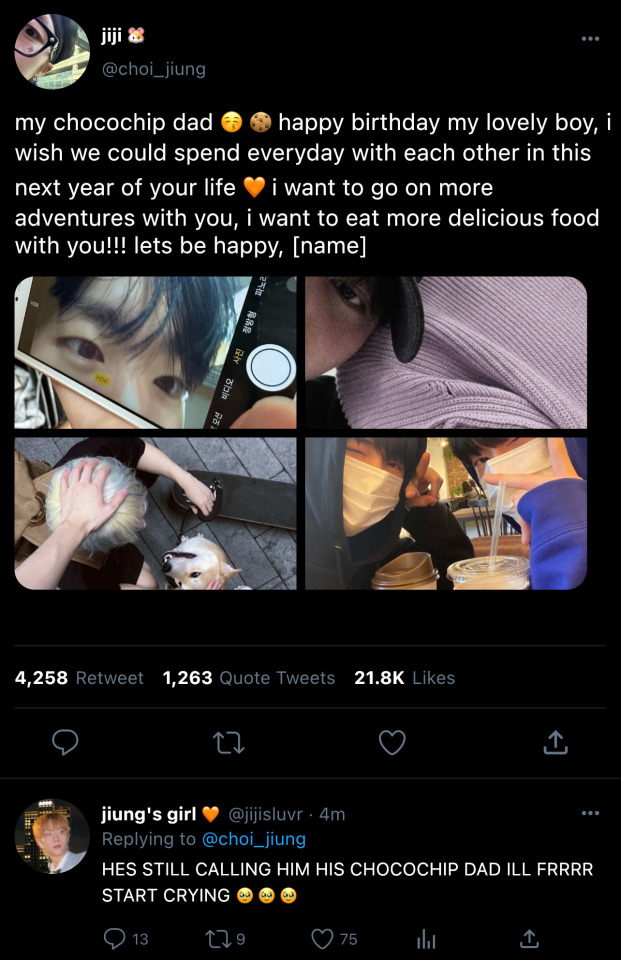
Task: View the 4,258 Retweets list
Action: pos(80,678)
